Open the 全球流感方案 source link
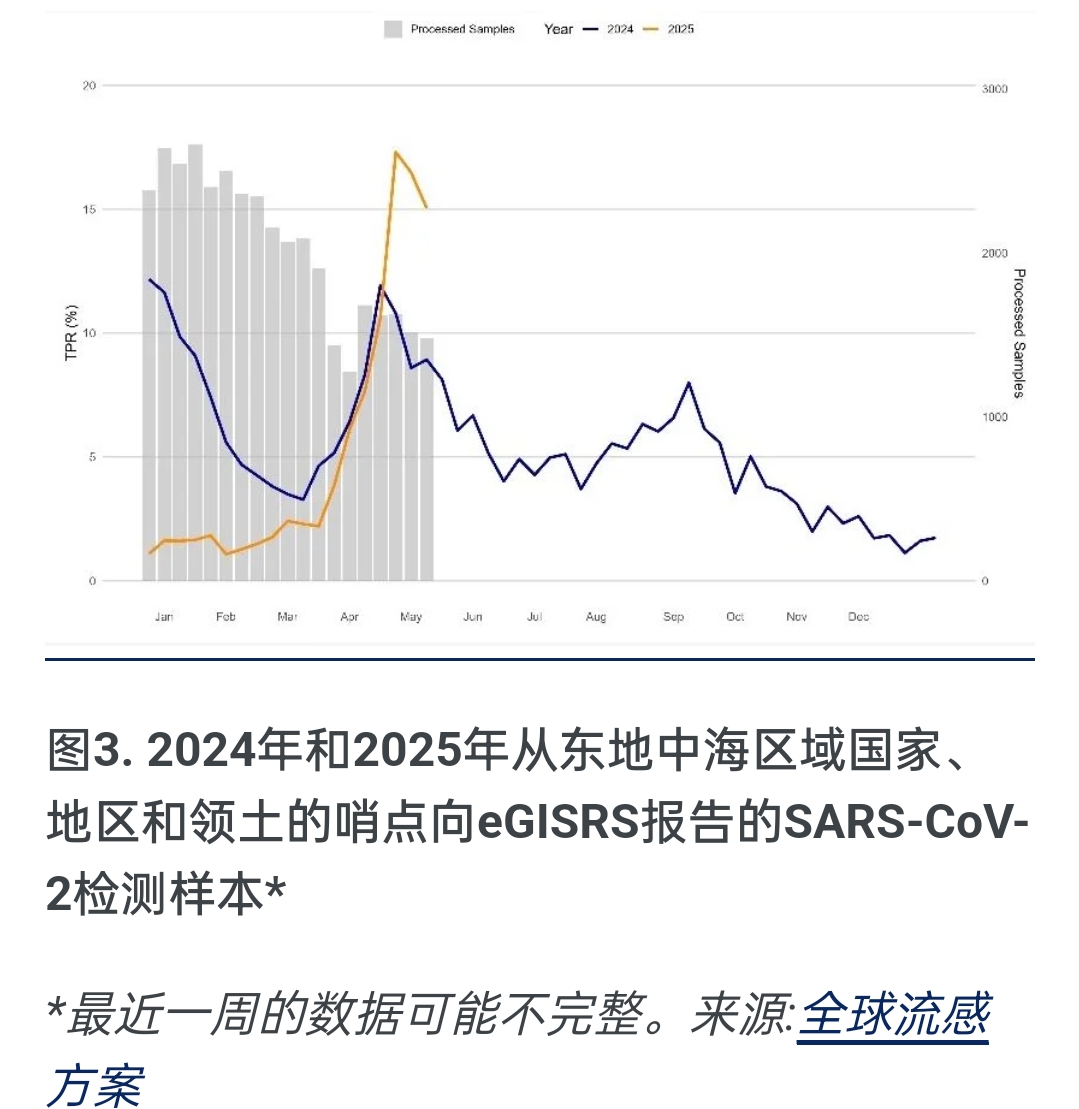The width and height of the screenshot is (1079, 1109). click(x=893, y=1016)
